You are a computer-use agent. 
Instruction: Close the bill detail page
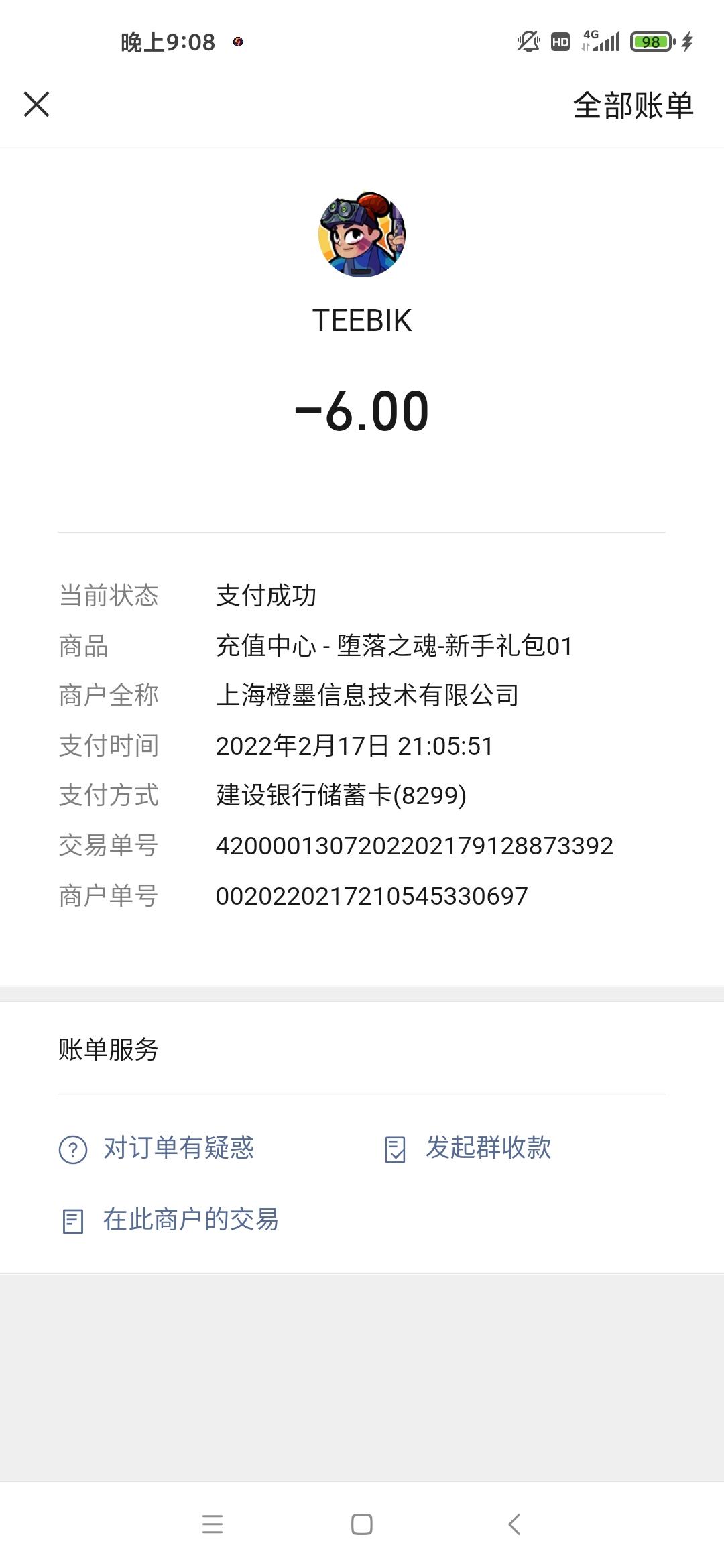point(37,105)
